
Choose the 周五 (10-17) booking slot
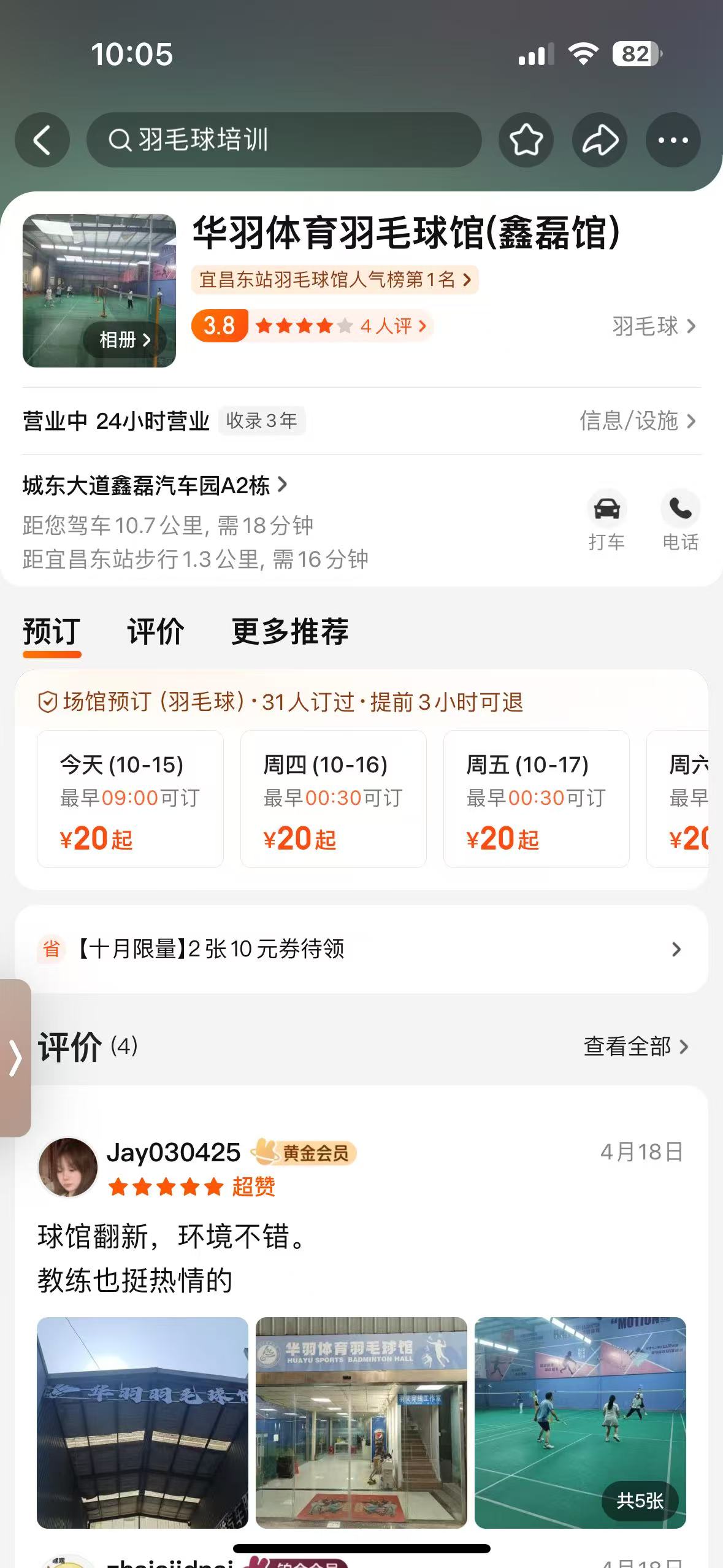[x=536, y=799]
